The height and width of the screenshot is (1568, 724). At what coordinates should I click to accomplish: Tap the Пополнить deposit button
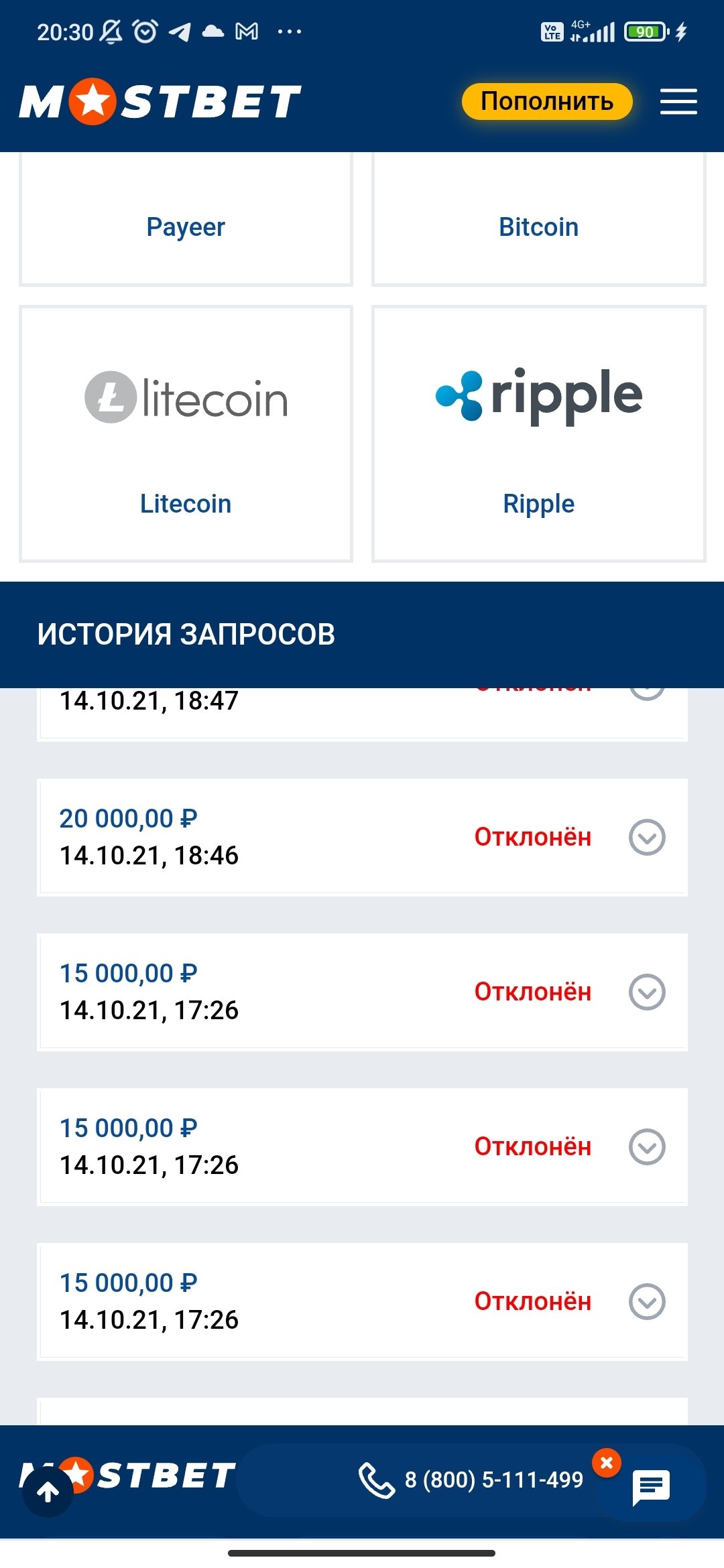(x=547, y=101)
